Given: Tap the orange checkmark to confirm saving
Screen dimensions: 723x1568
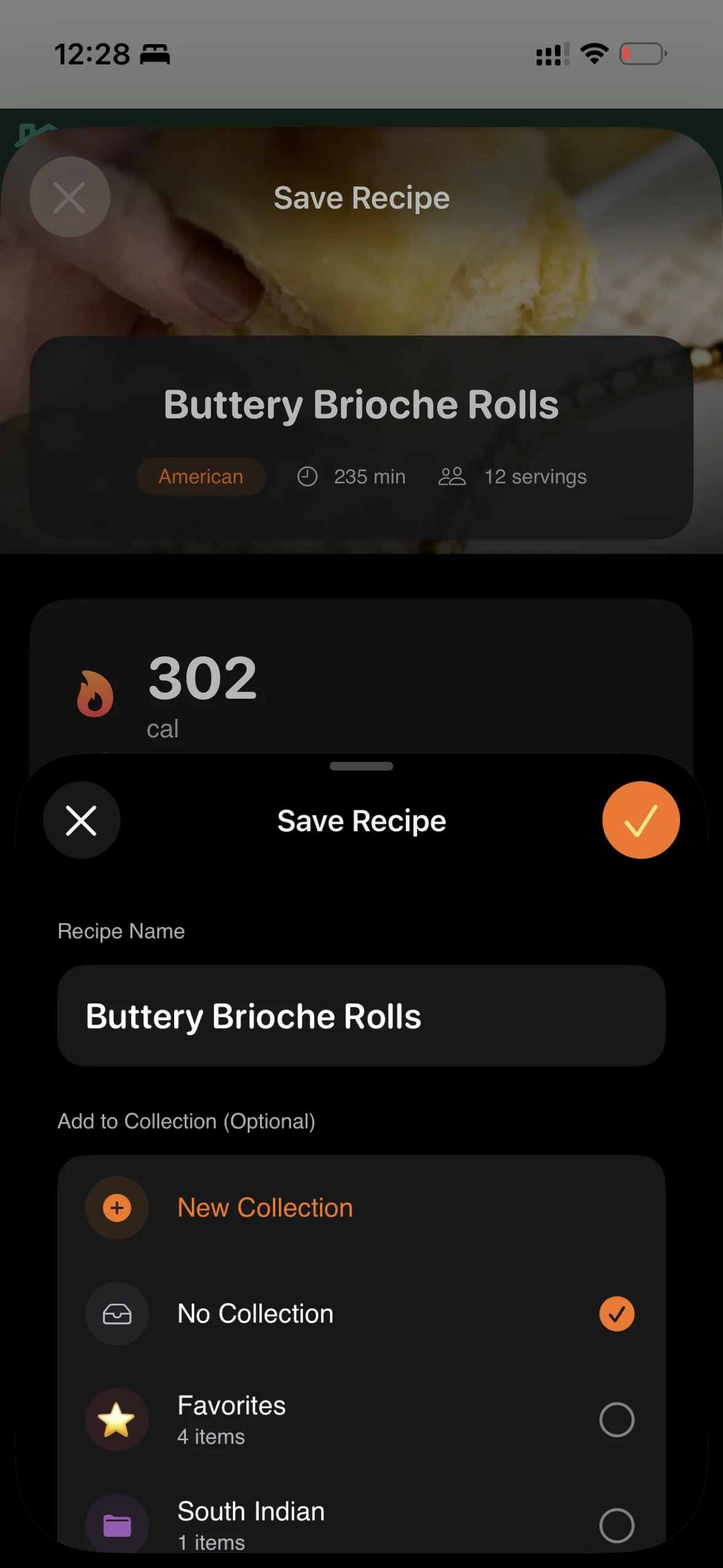Looking at the screenshot, I should pyautogui.click(x=640, y=820).
